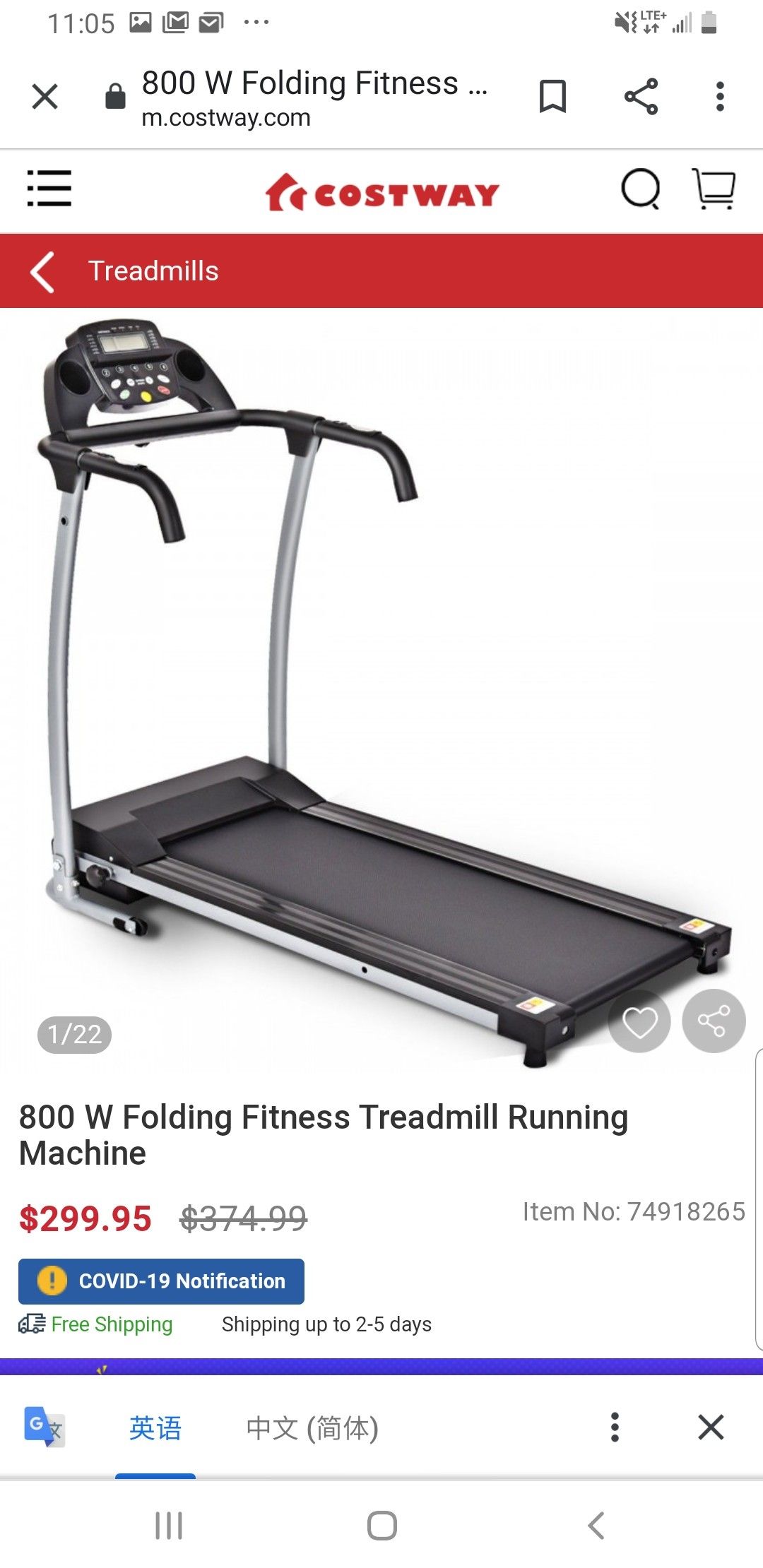Share the page from browser toolbar

pyautogui.click(x=641, y=97)
